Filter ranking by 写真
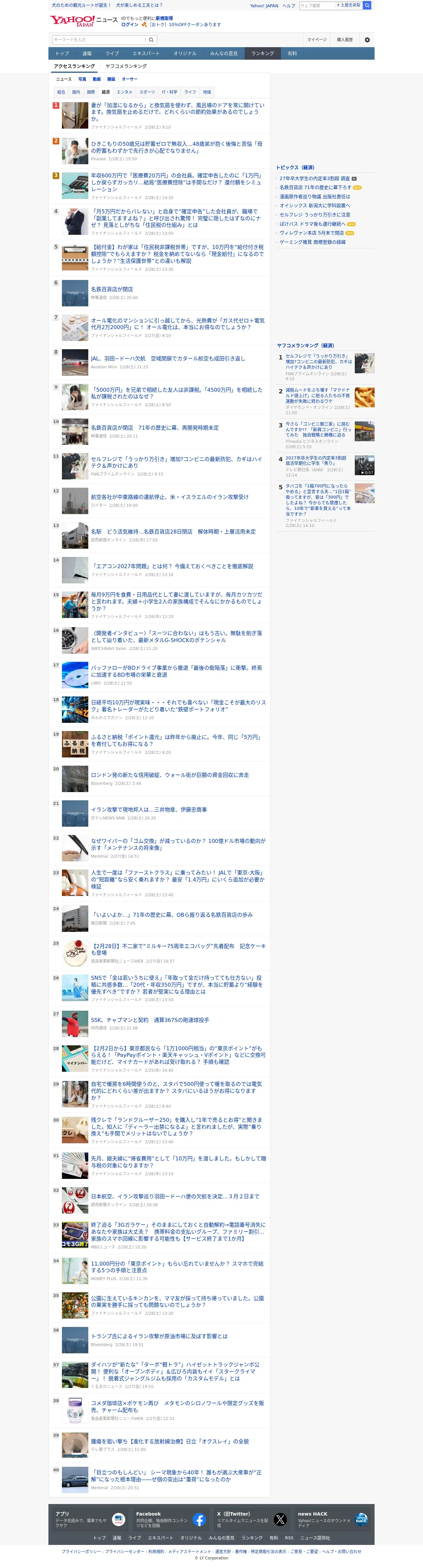423x1568 pixels. pos(82,79)
